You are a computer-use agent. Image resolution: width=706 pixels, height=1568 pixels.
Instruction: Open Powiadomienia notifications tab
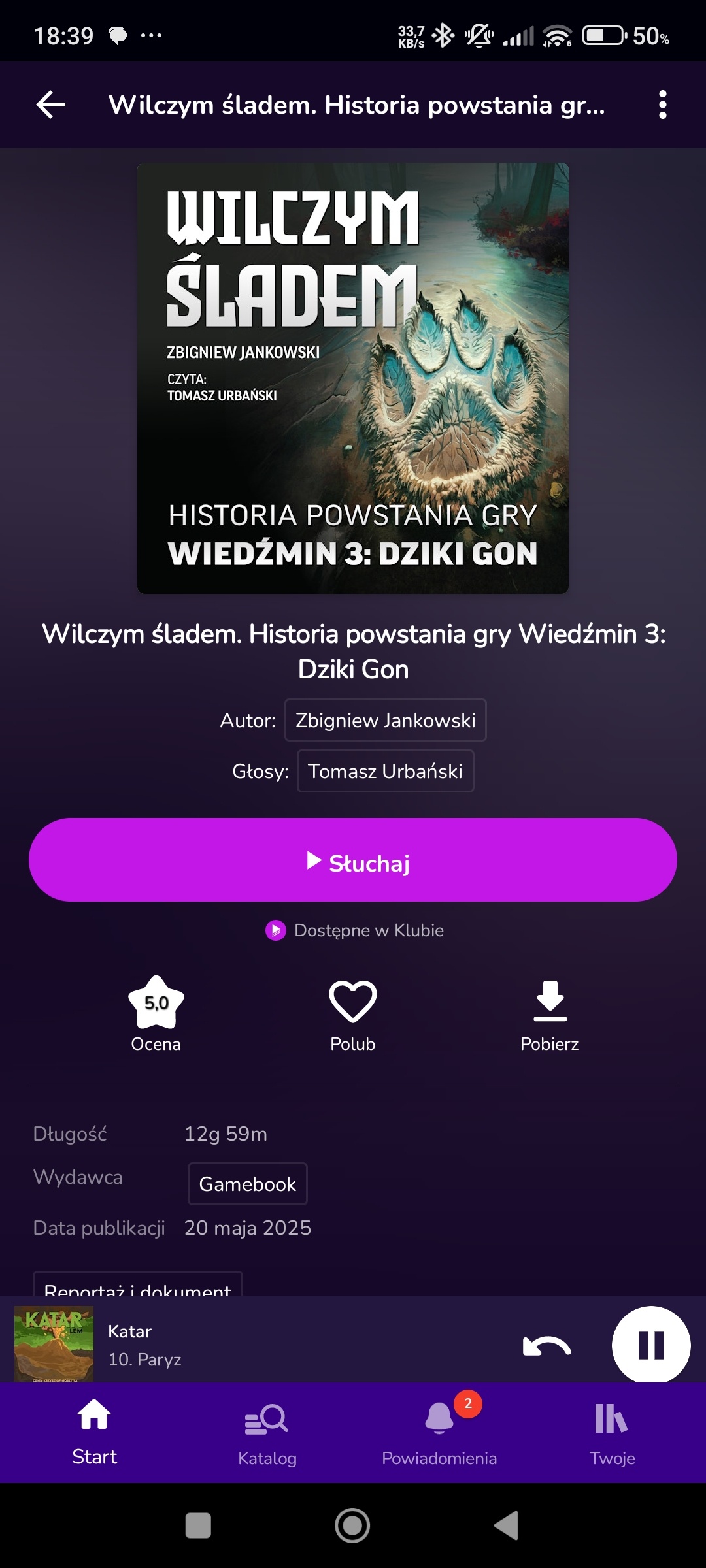[439, 1432]
